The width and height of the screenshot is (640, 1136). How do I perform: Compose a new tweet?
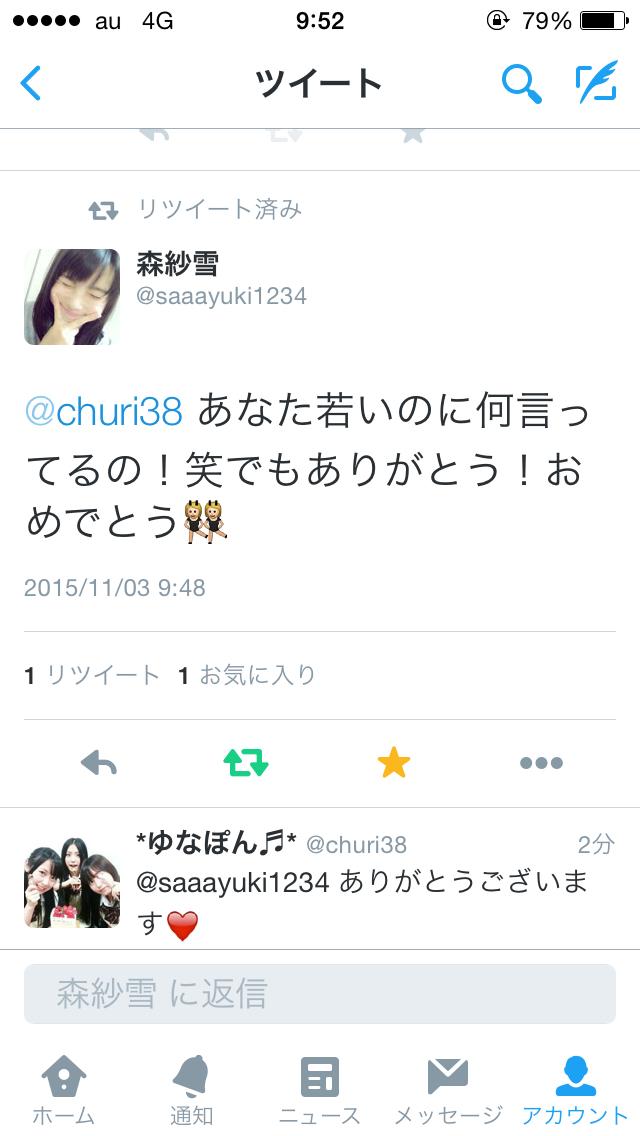(596, 84)
